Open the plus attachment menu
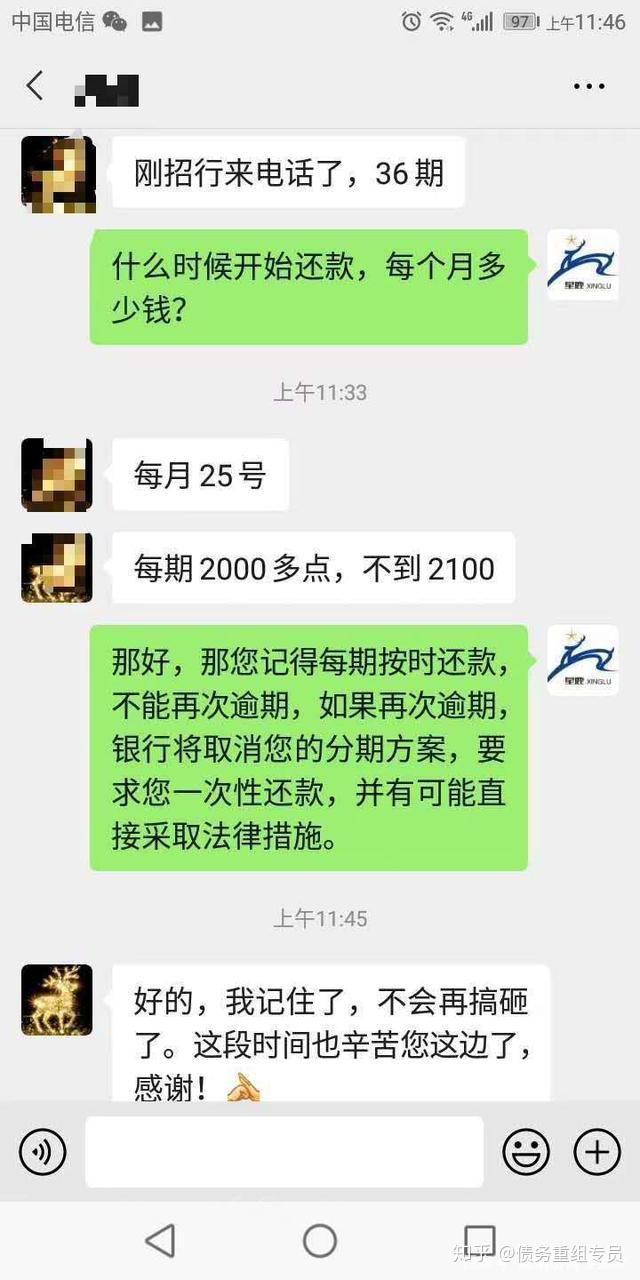Viewport: 640px width, 1280px height. click(x=597, y=1153)
